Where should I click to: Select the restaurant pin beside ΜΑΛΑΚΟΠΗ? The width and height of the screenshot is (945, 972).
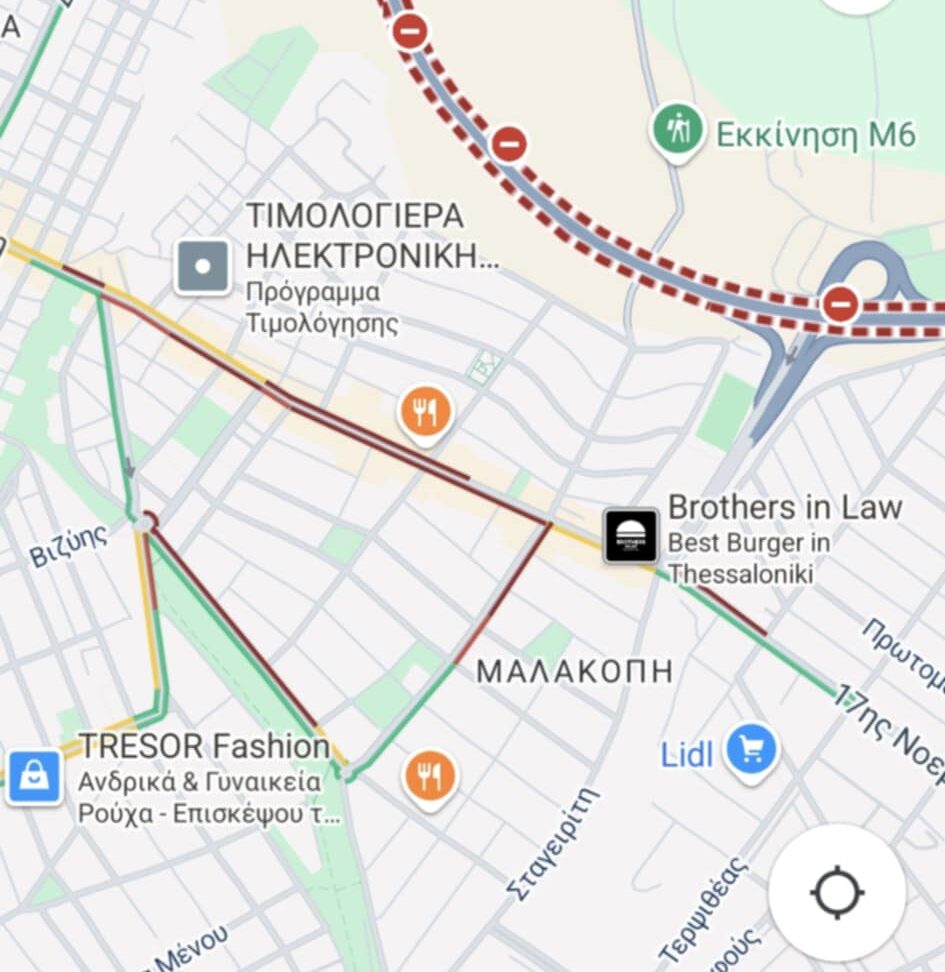(x=430, y=776)
